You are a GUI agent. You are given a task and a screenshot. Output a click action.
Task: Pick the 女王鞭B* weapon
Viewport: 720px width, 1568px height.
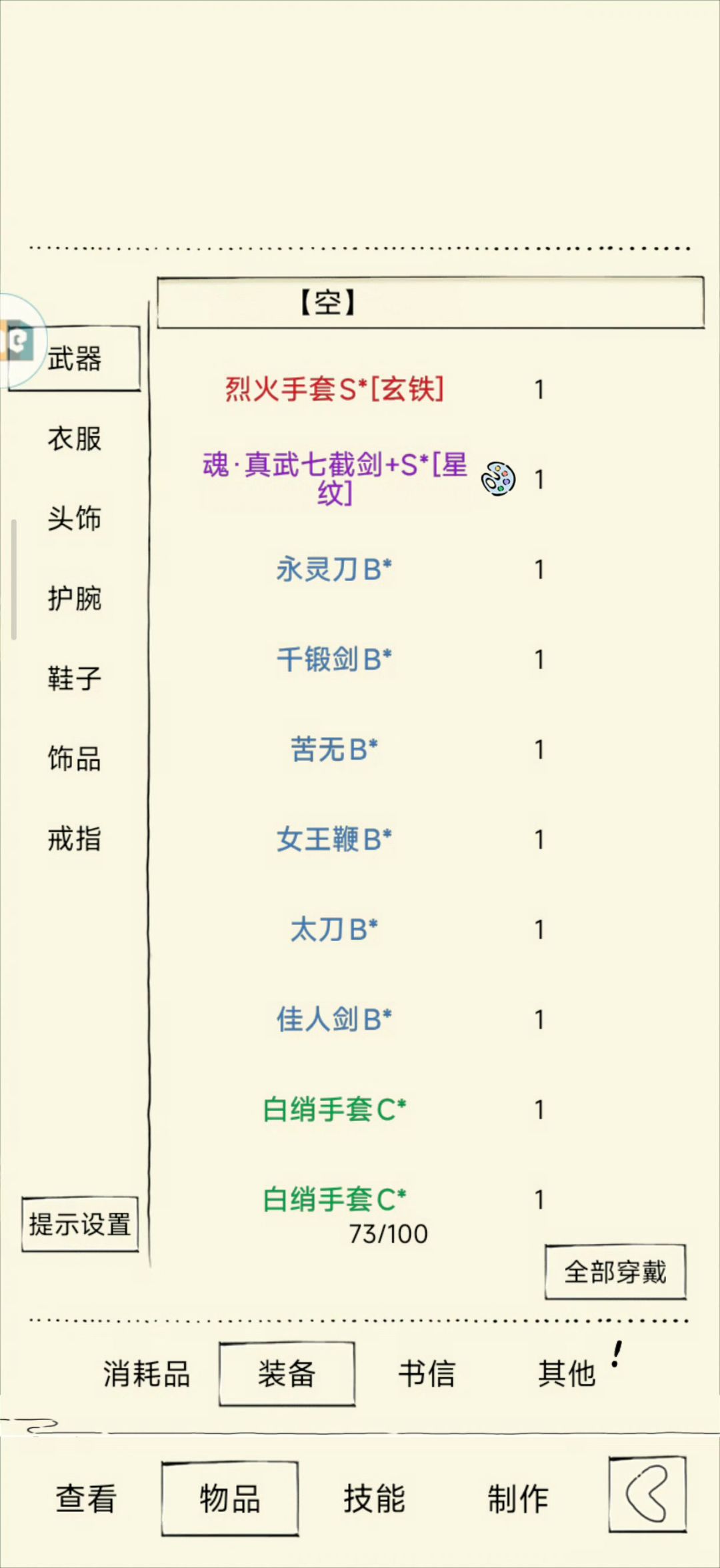coord(335,839)
